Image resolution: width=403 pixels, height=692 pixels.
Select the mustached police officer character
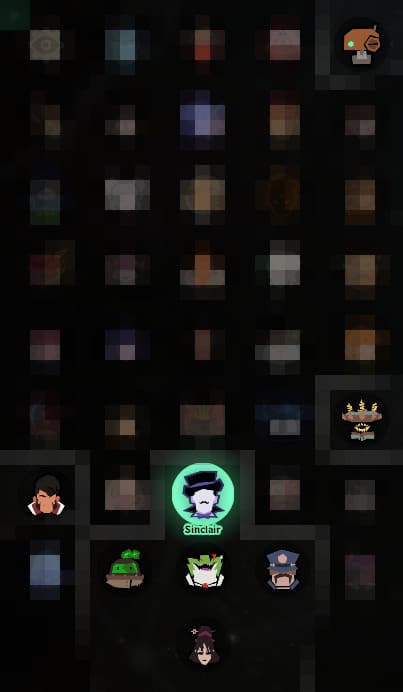pyautogui.click(x=282, y=569)
